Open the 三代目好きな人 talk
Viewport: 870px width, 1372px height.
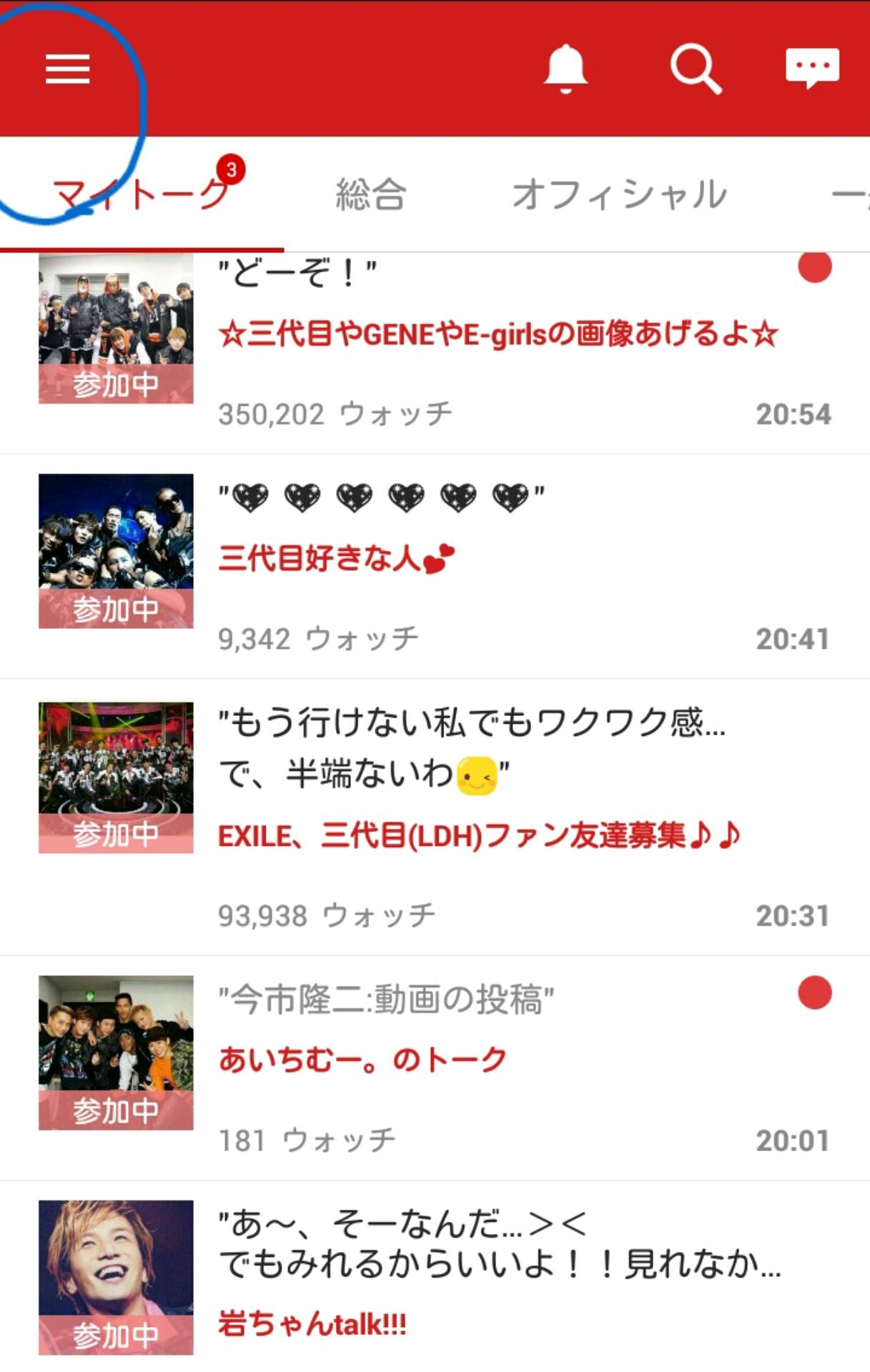click(x=336, y=559)
